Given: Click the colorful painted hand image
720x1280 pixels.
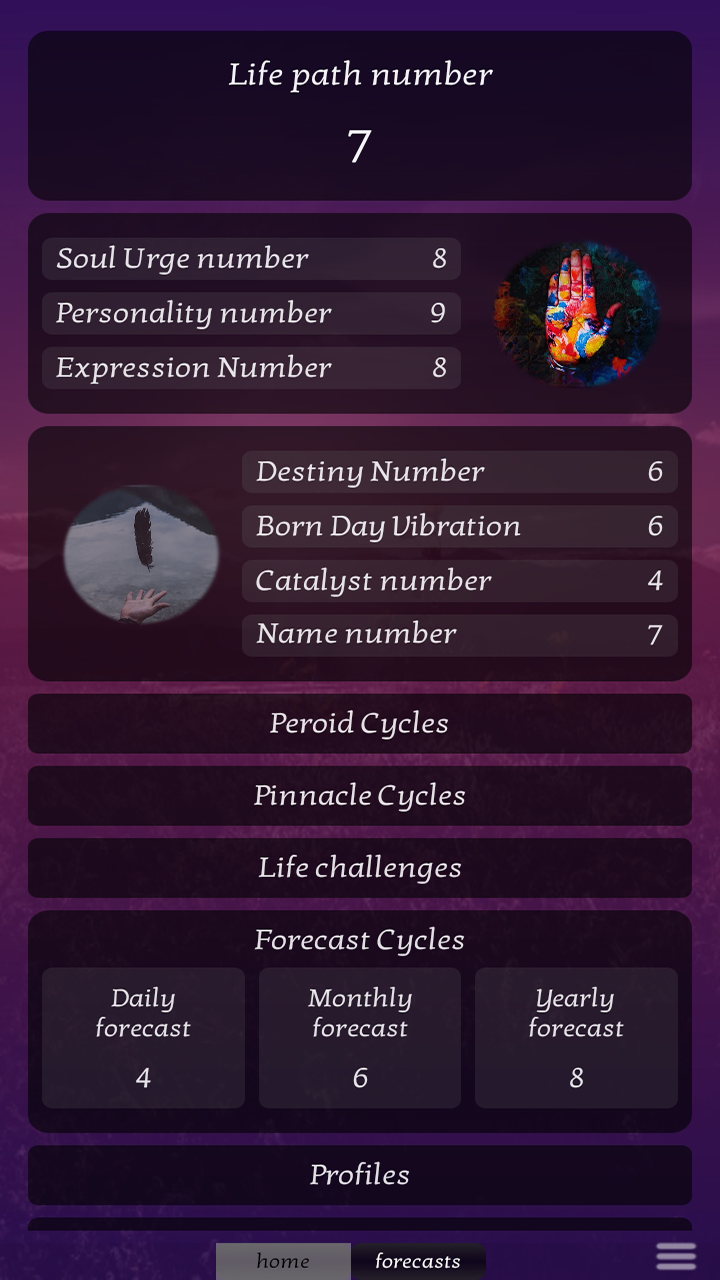Looking at the screenshot, I should (x=577, y=312).
